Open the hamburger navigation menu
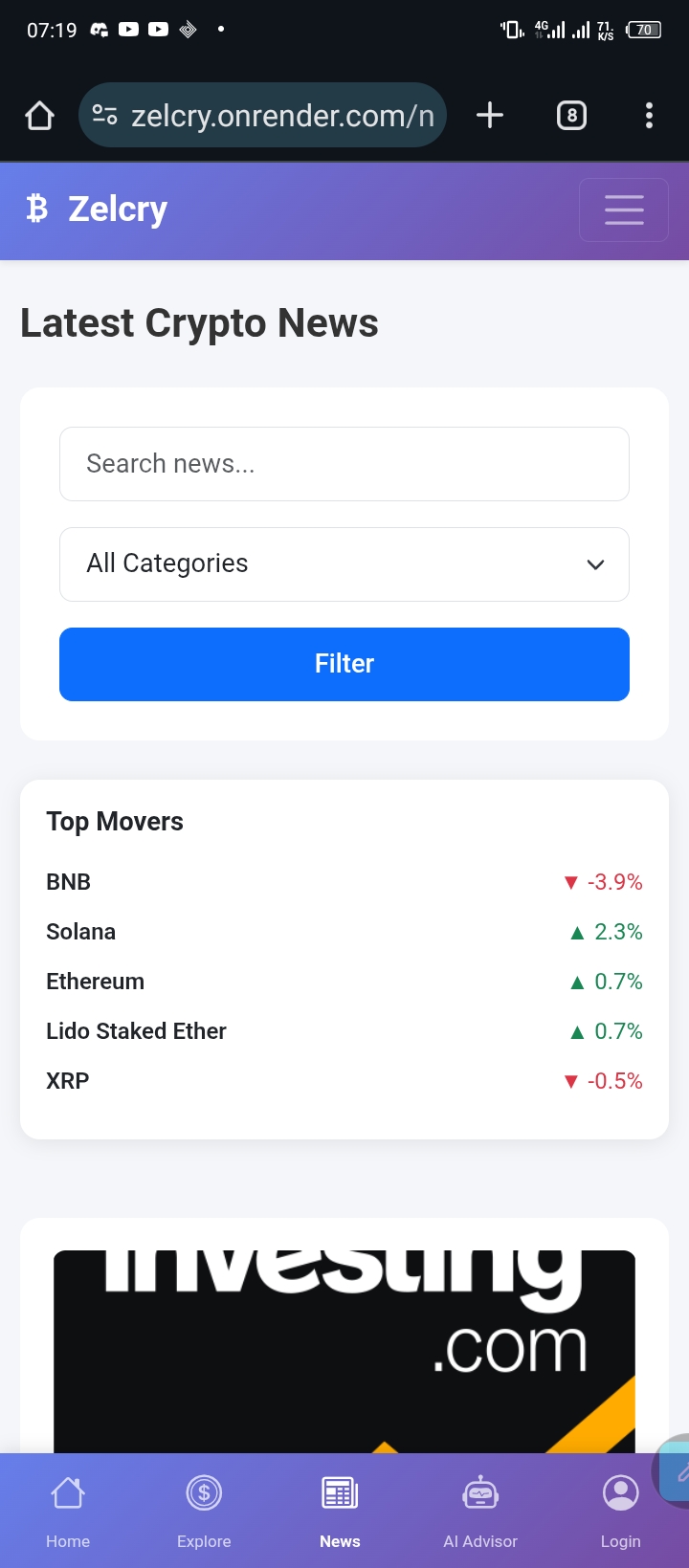Screen dimensions: 689x1568 click(x=623, y=210)
